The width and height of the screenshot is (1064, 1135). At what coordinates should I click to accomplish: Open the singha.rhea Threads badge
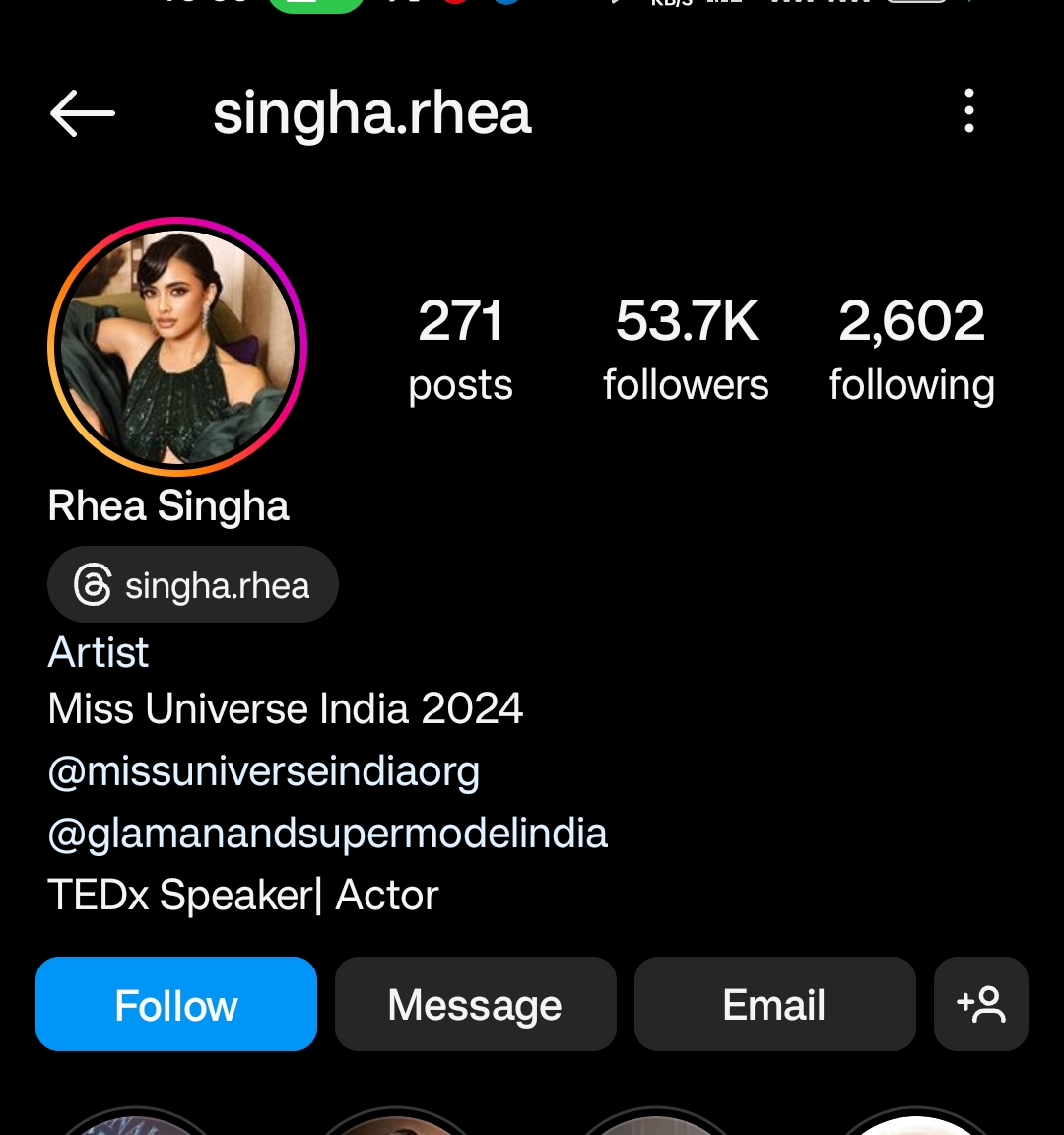[193, 585]
